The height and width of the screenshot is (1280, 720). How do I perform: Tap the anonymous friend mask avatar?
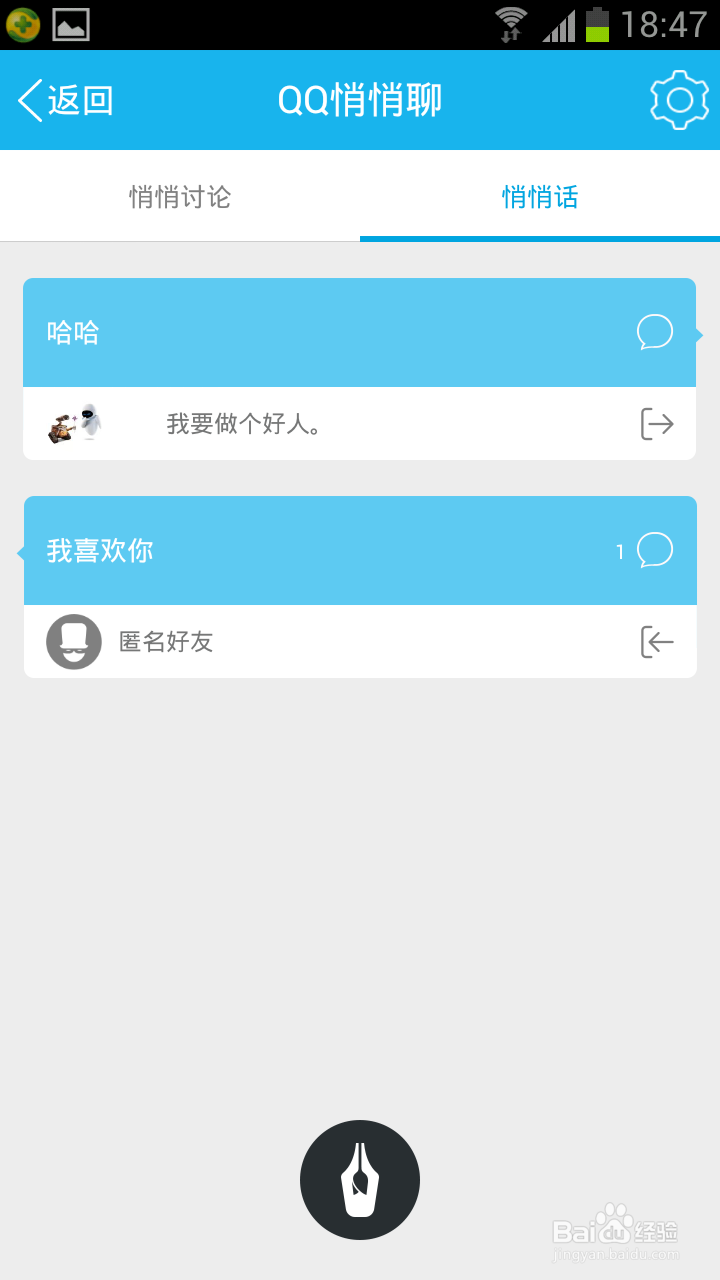(x=72, y=642)
